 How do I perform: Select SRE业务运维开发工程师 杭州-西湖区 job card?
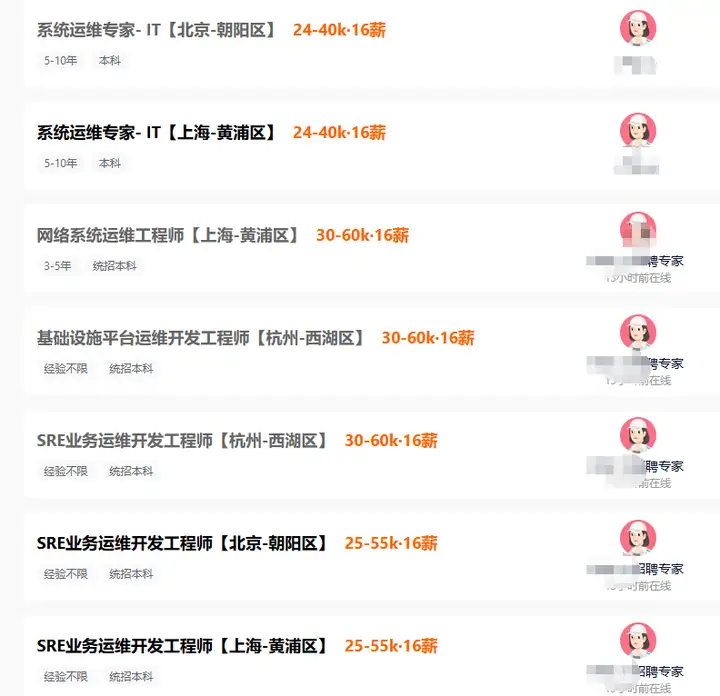click(x=183, y=441)
